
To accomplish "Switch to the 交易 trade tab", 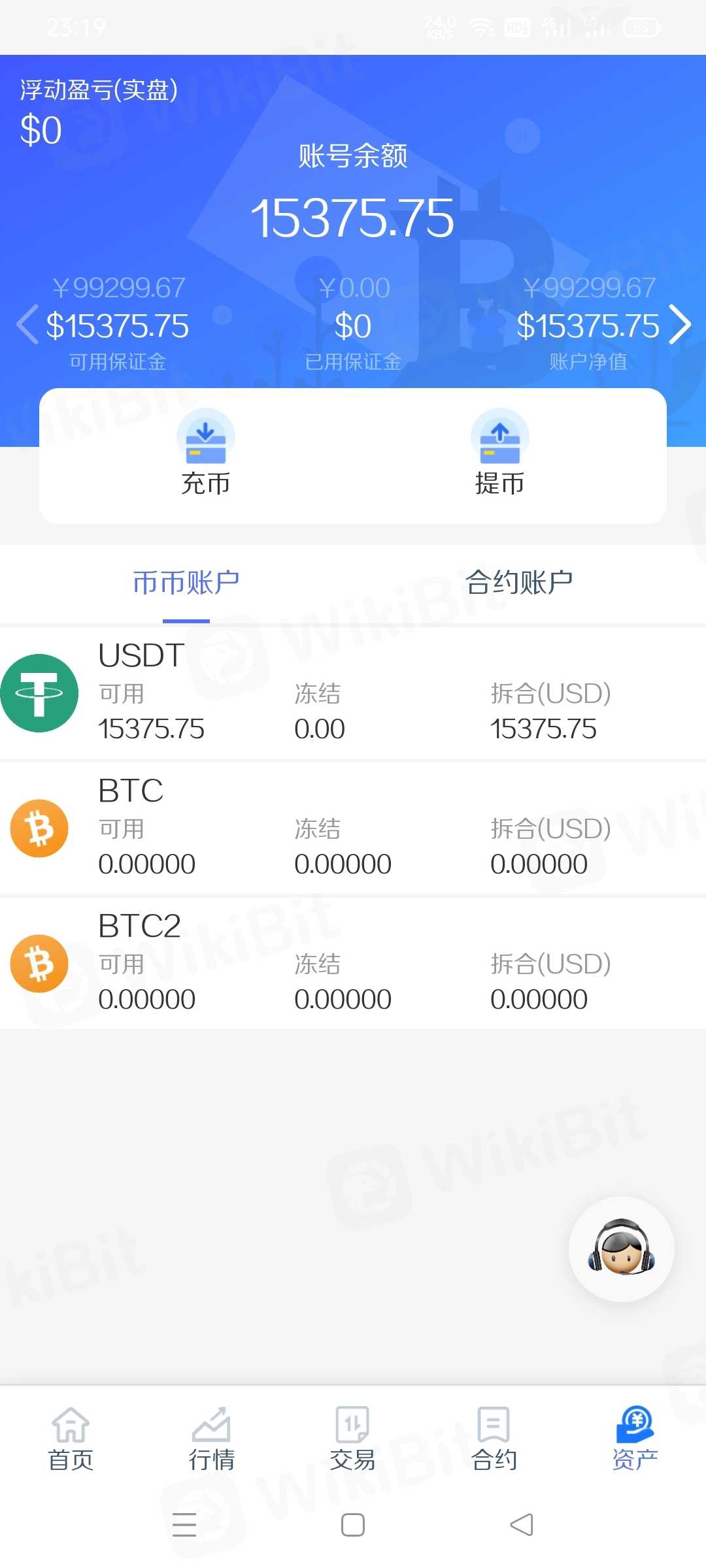I will [353, 1439].
